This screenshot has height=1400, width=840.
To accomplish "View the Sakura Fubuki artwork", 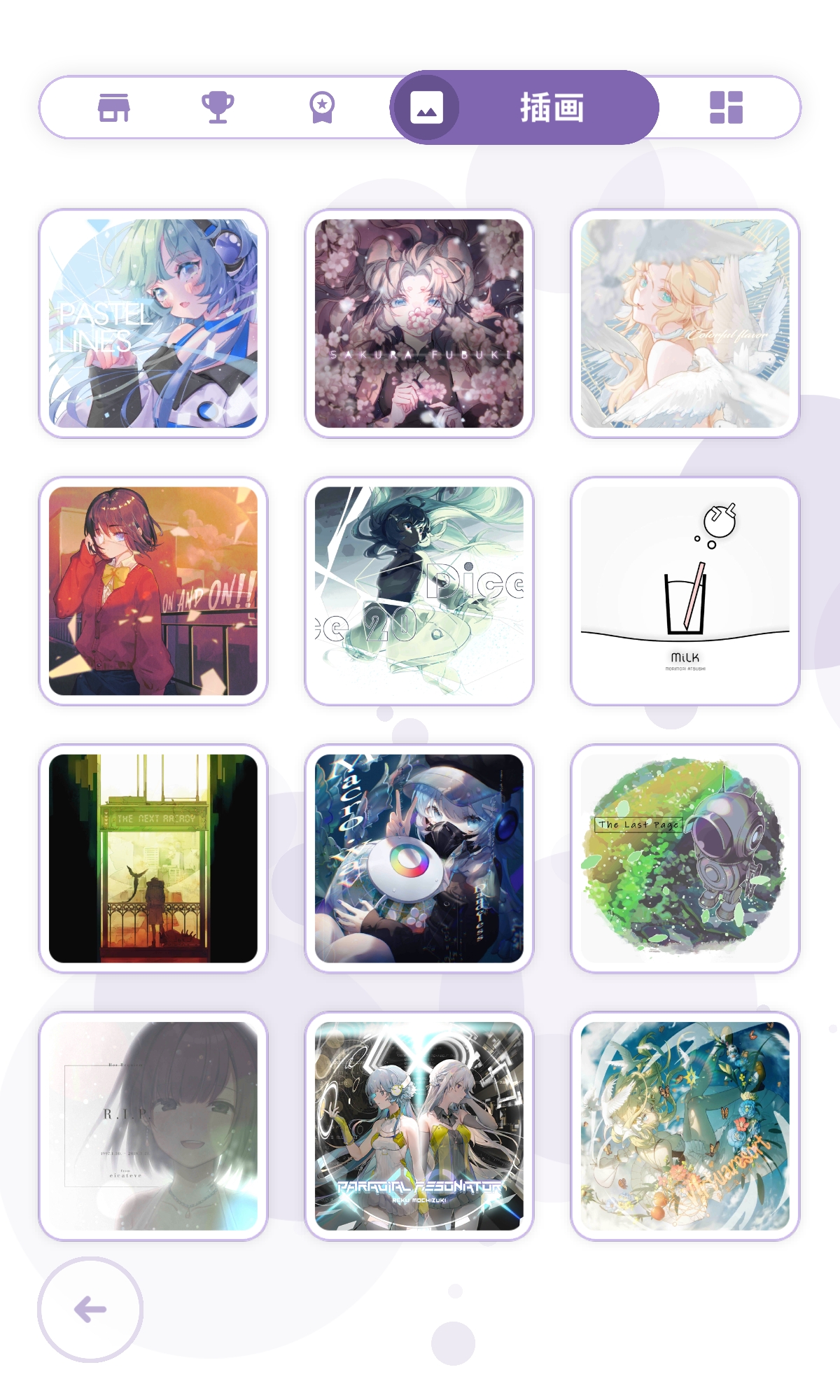I will [x=419, y=323].
